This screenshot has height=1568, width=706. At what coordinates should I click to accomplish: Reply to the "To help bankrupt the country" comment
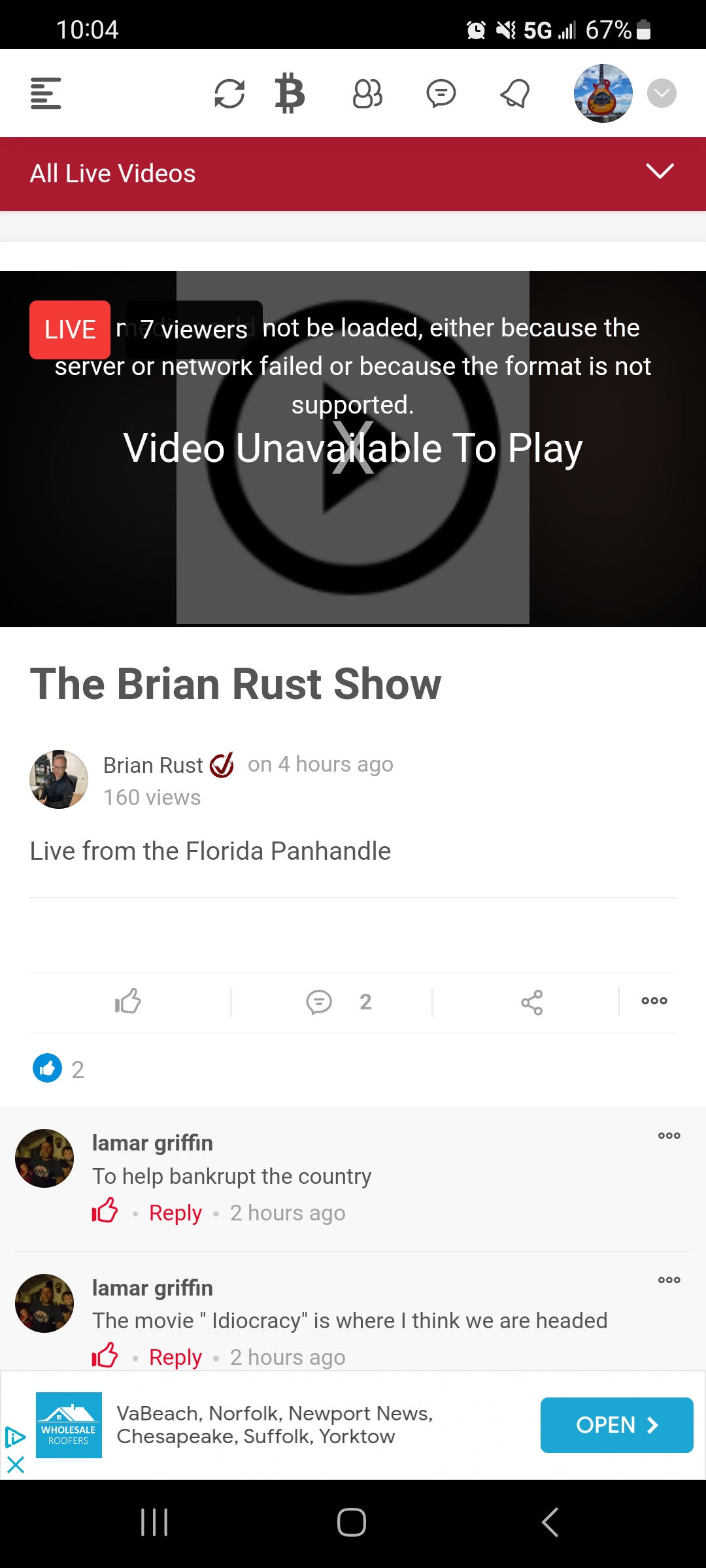(x=175, y=1213)
